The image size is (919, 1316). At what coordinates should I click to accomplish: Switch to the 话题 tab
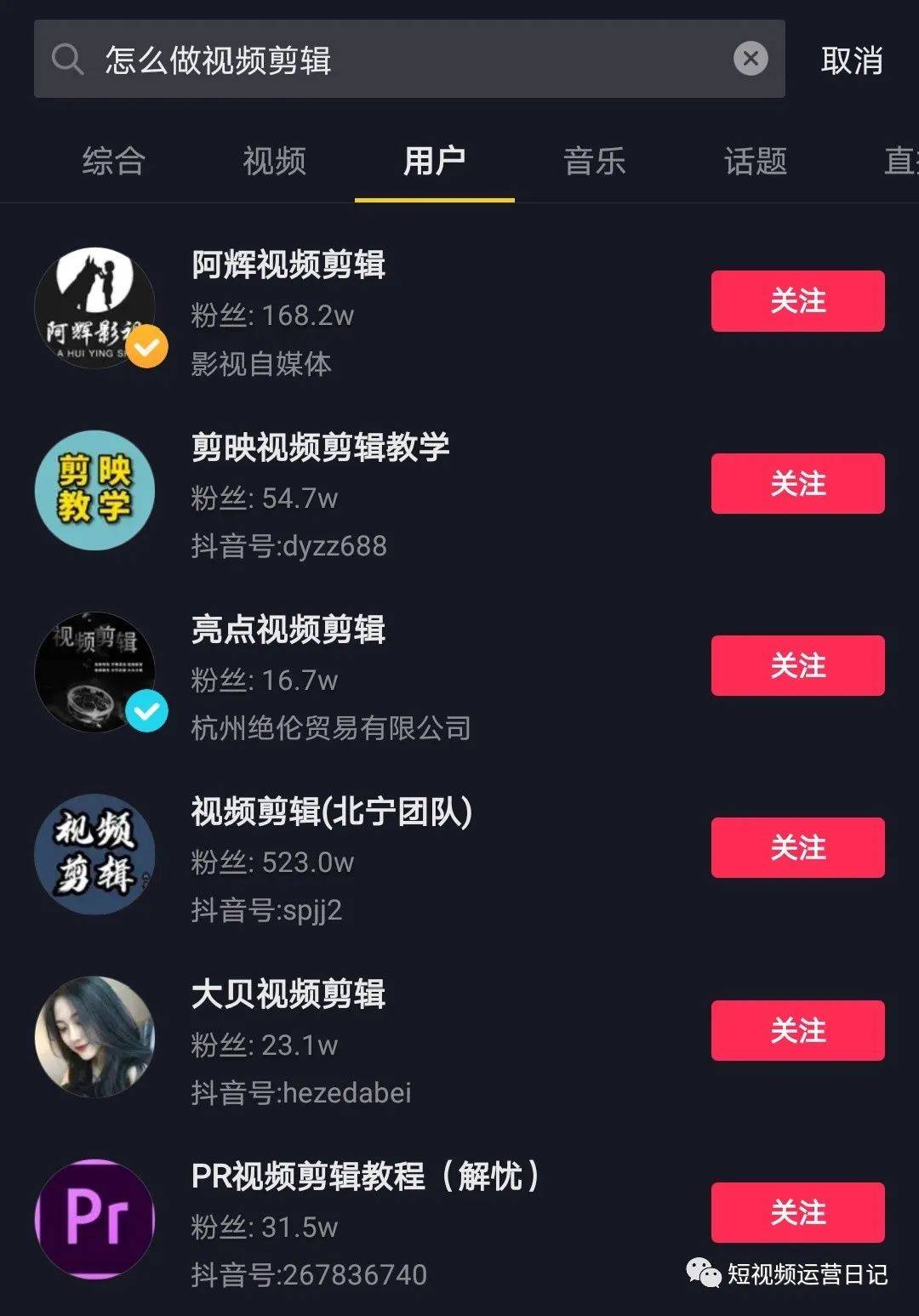tap(752, 162)
